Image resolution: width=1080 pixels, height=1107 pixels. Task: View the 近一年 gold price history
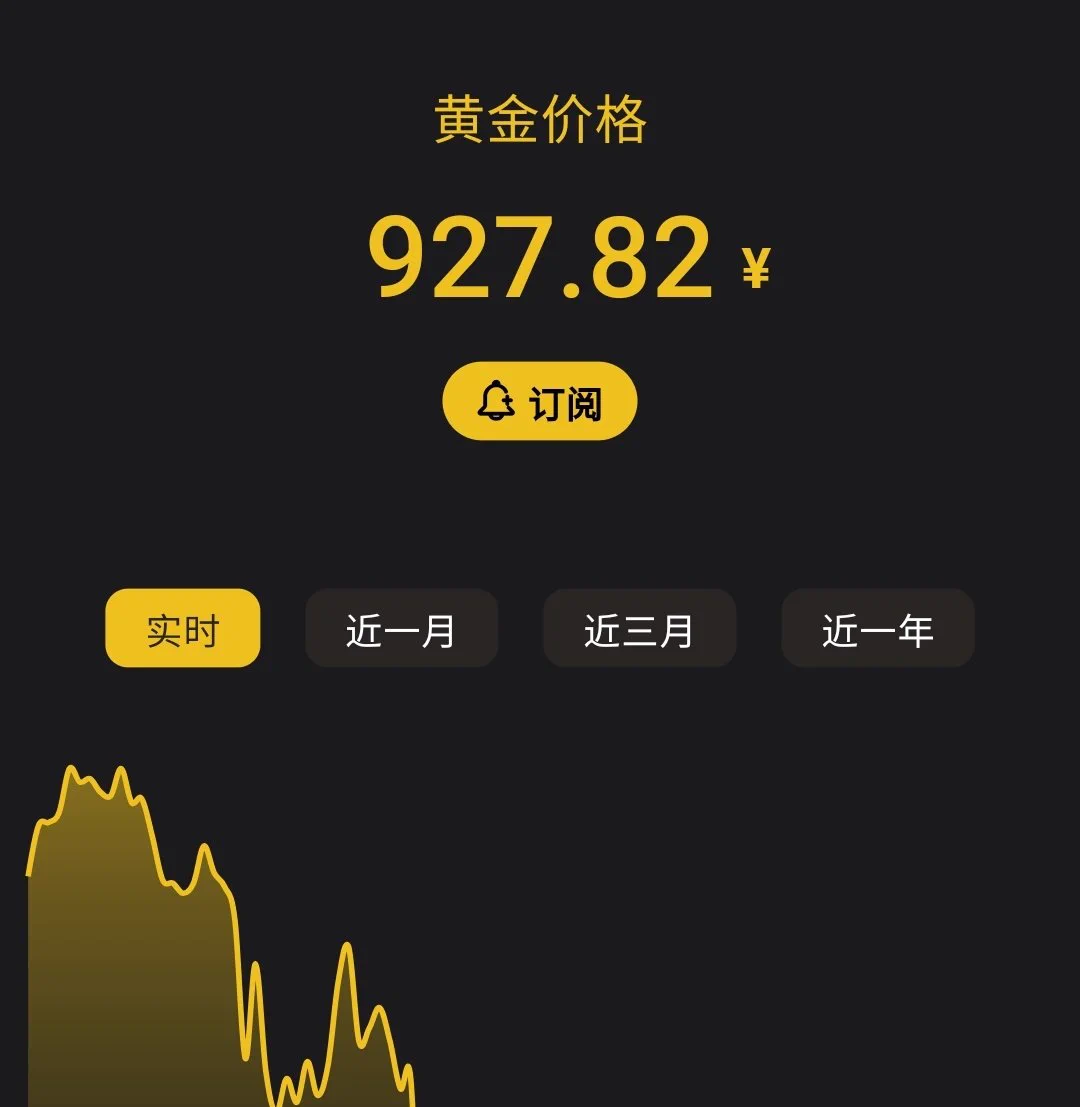coord(877,629)
